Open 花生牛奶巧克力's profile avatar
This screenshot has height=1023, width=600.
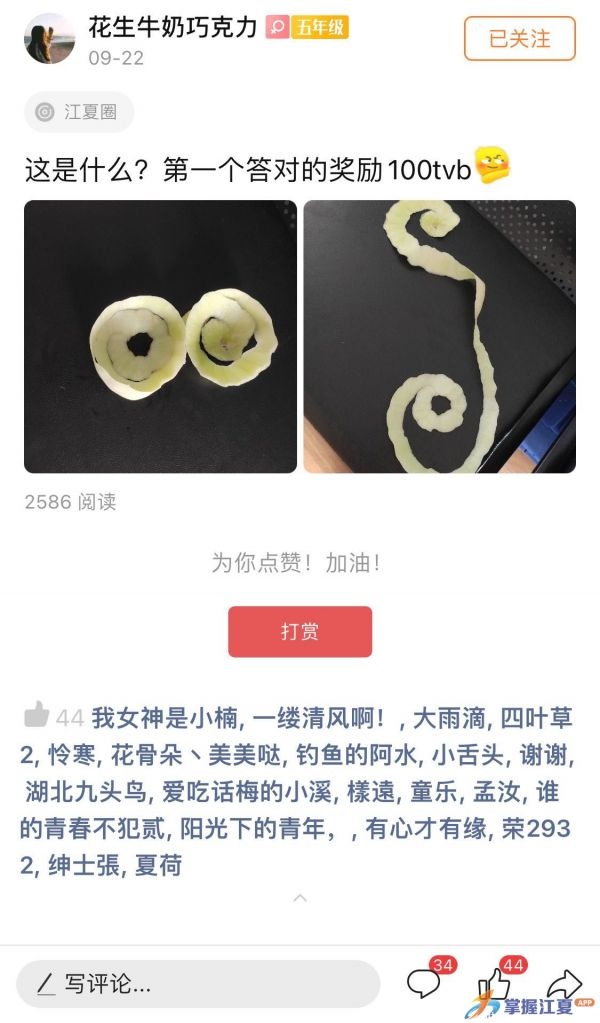click(x=50, y=38)
